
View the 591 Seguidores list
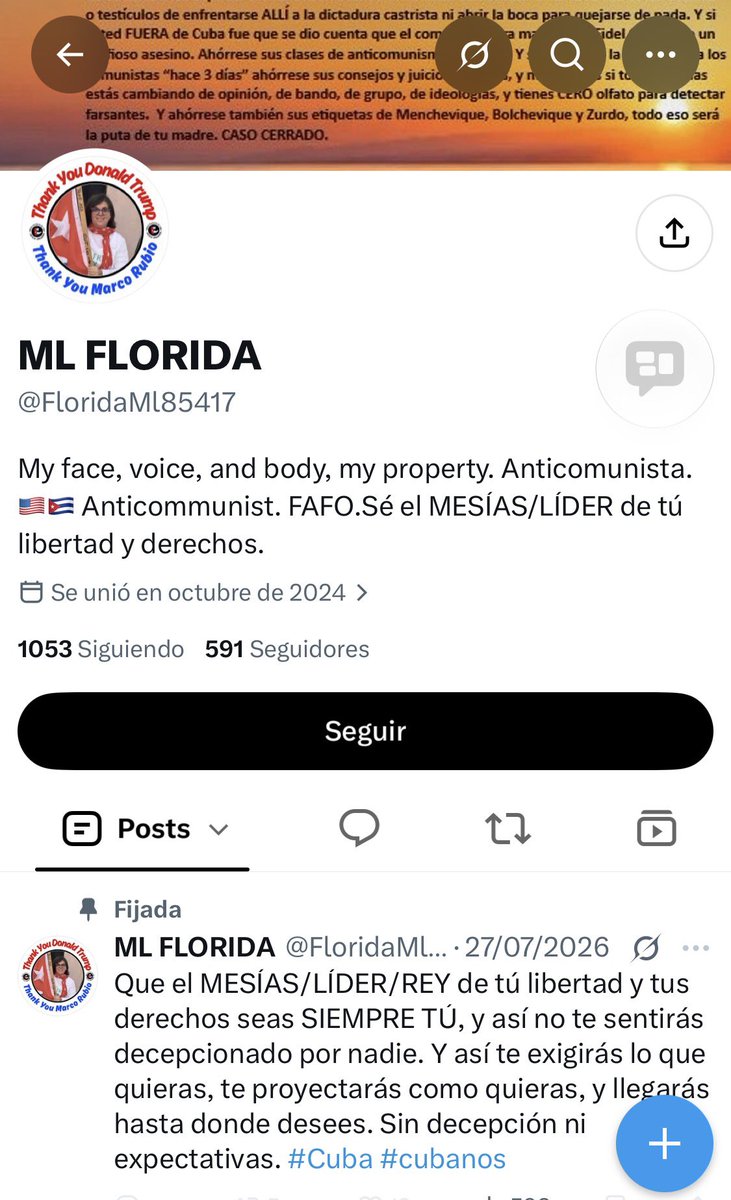tap(287, 649)
